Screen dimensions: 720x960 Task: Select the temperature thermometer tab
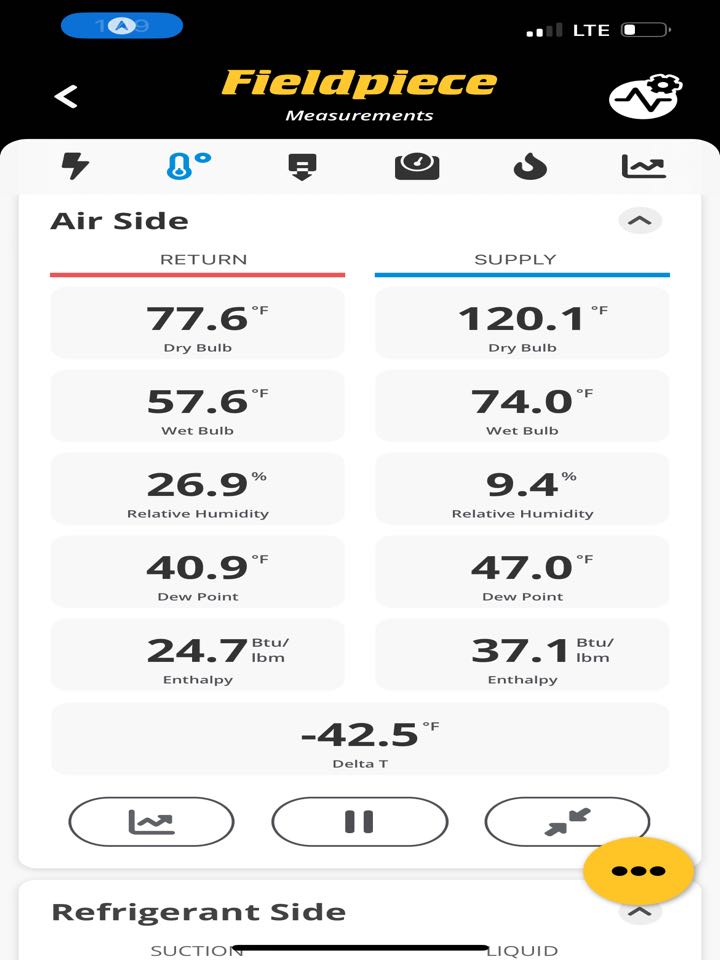[x=188, y=165]
